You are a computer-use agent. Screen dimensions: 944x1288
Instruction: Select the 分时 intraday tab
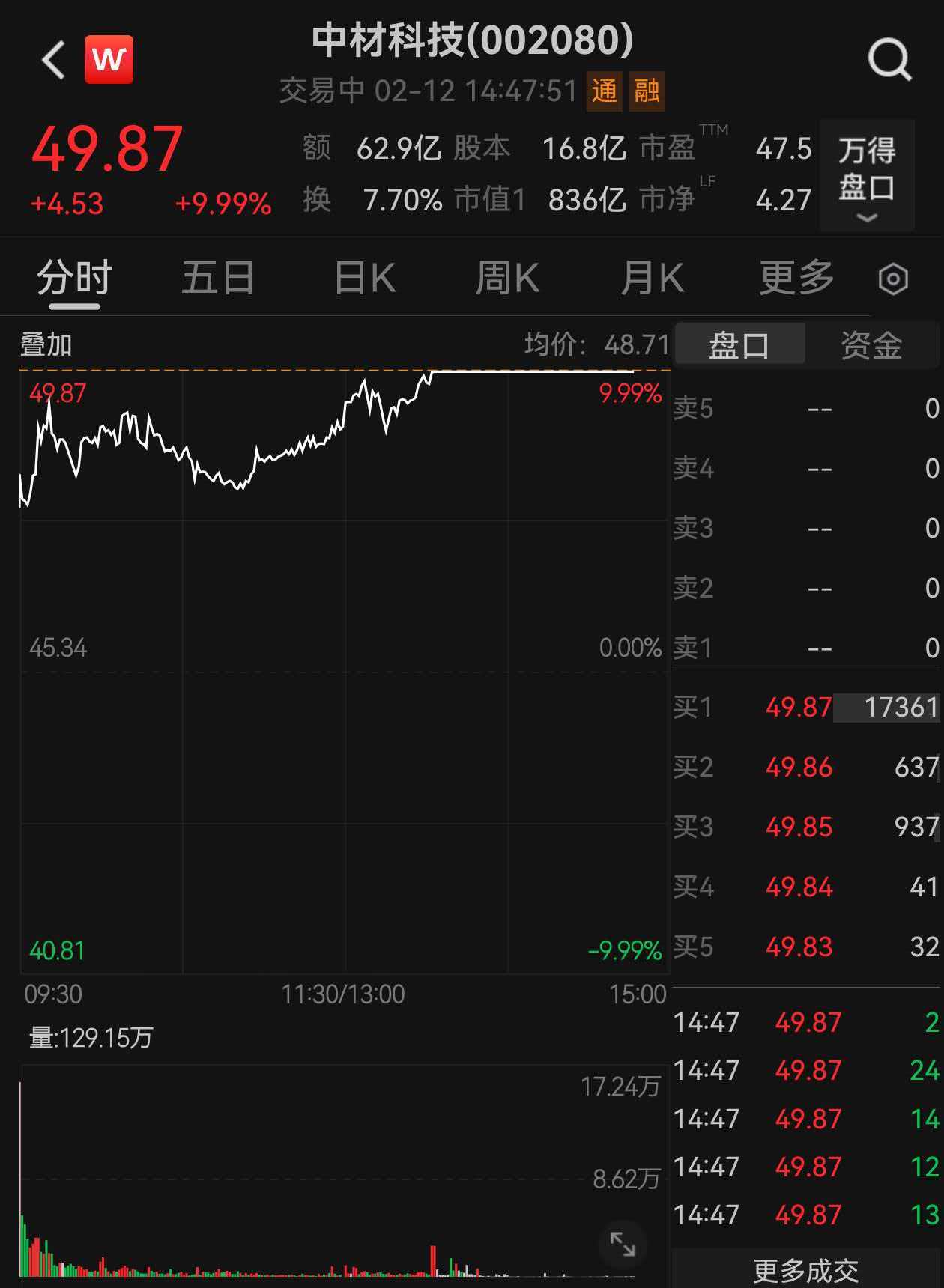click(74, 278)
